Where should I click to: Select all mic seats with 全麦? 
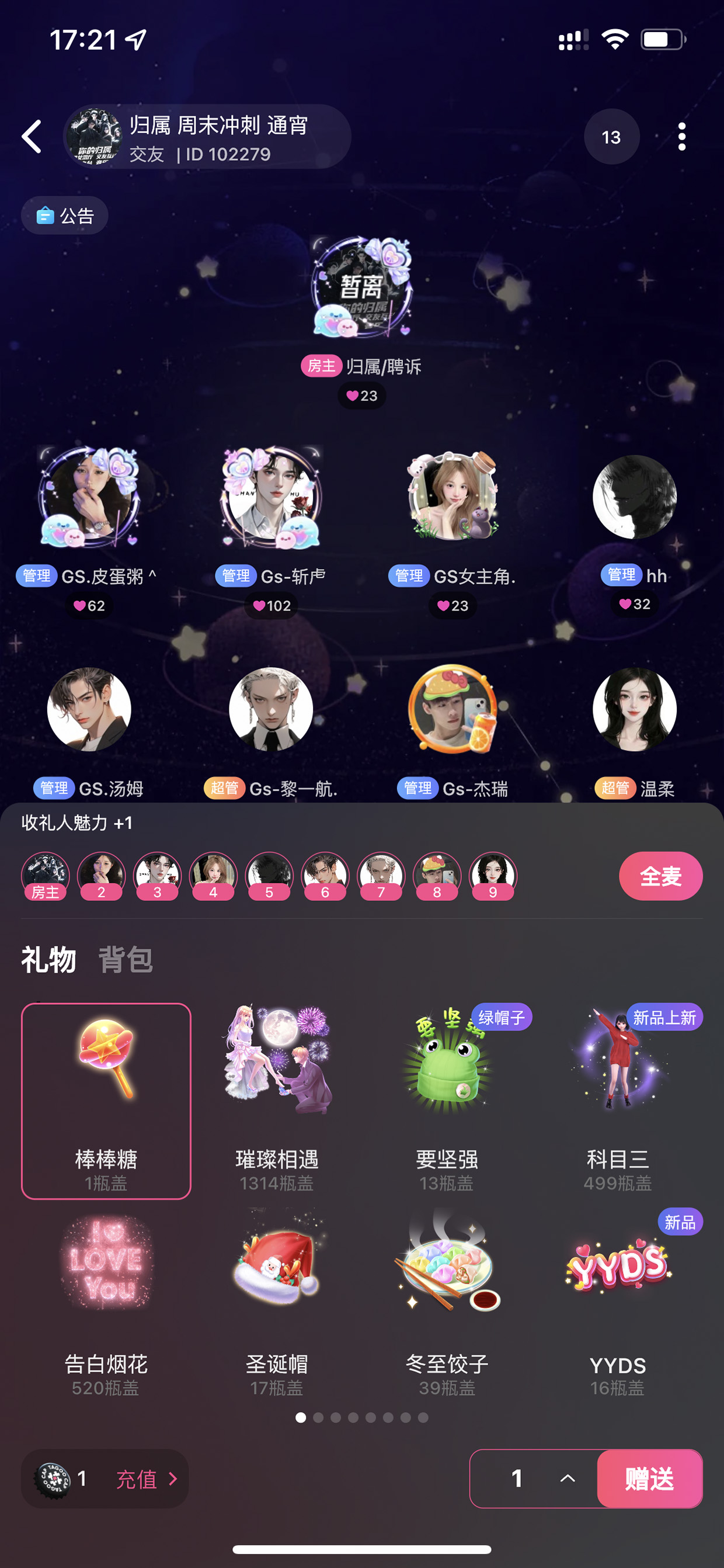coord(661,876)
